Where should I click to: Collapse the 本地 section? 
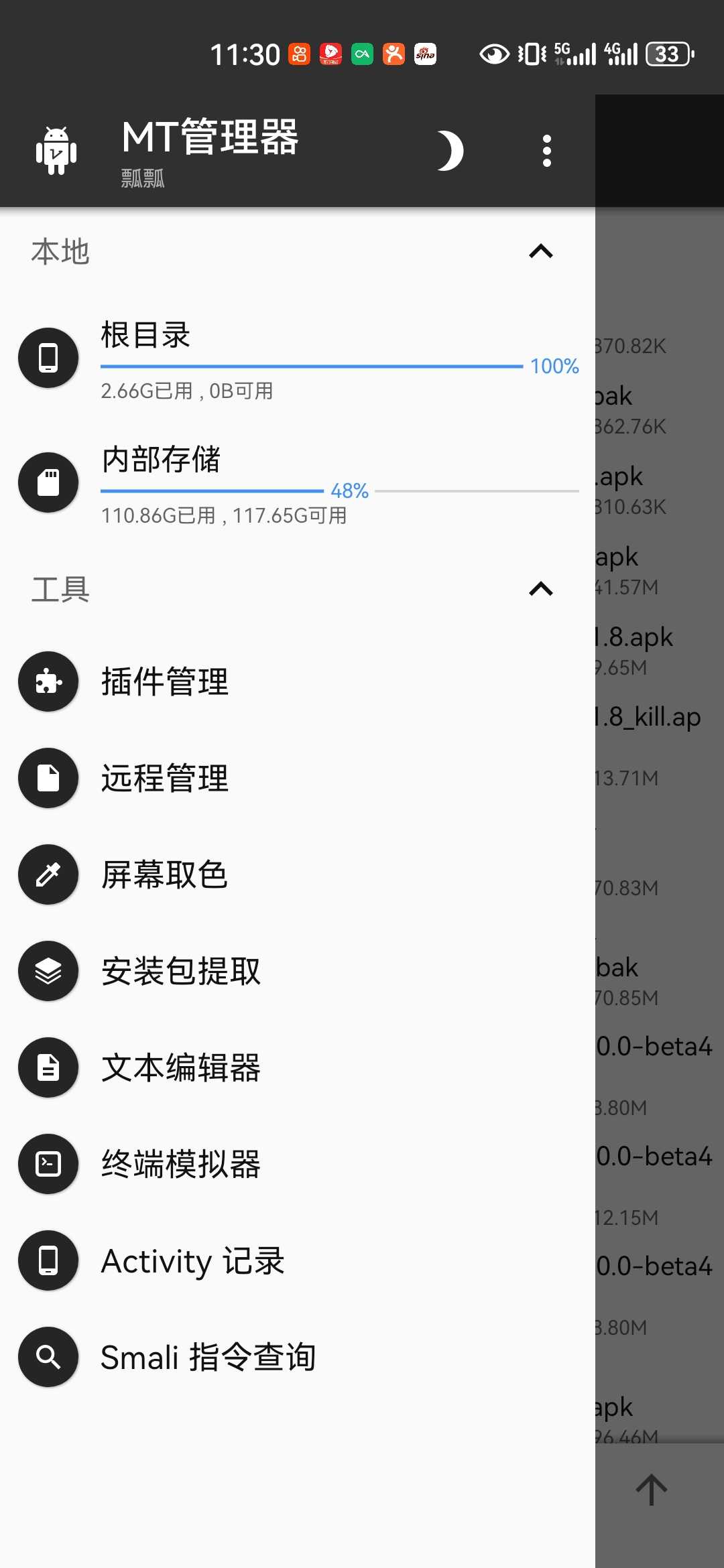[541, 251]
